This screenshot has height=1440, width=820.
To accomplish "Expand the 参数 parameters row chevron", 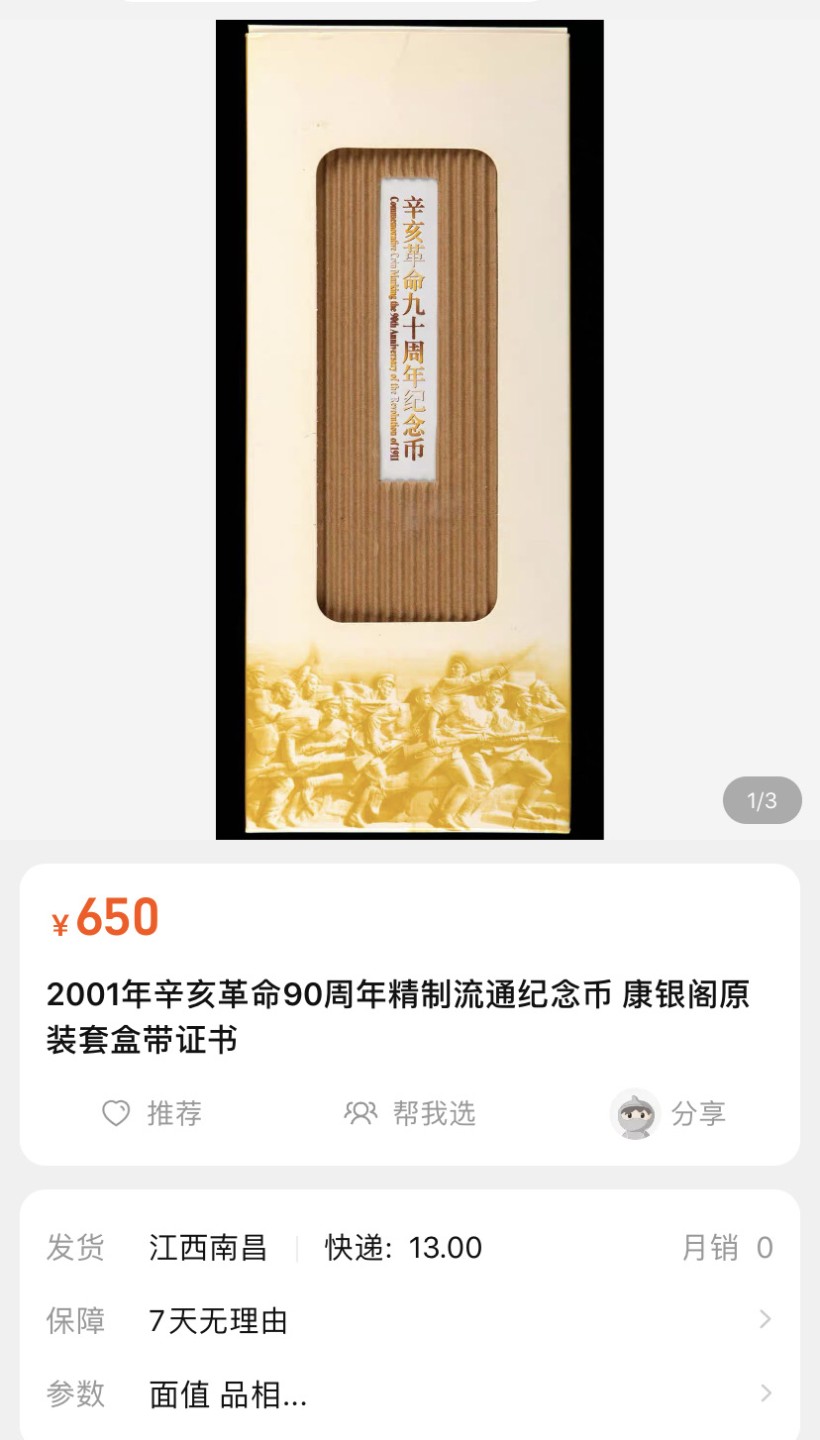I will tap(765, 1395).
